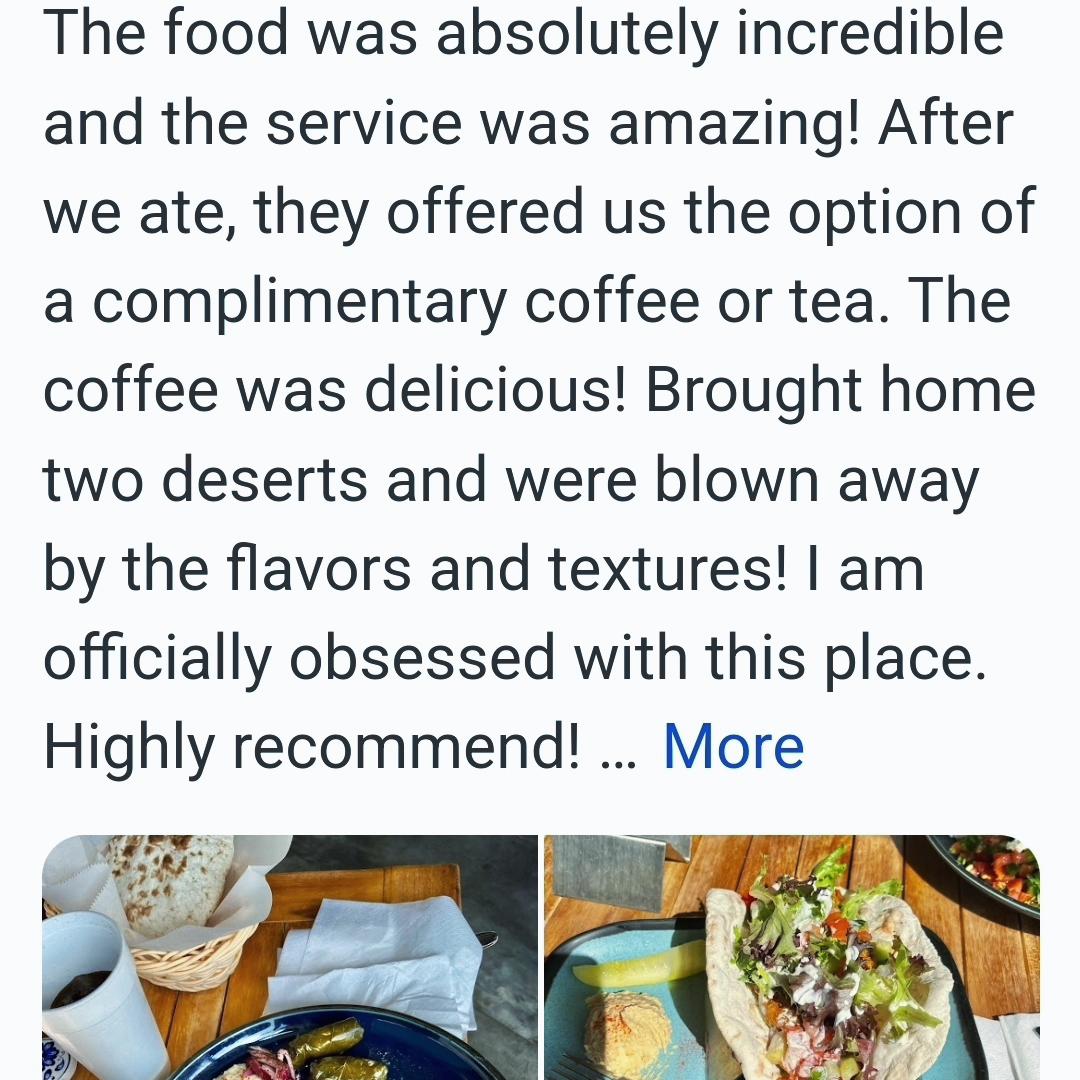This screenshot has width=1080, height=1080.
Task: Open the photo of the salad wrap
Action: (x=792, y=957)
